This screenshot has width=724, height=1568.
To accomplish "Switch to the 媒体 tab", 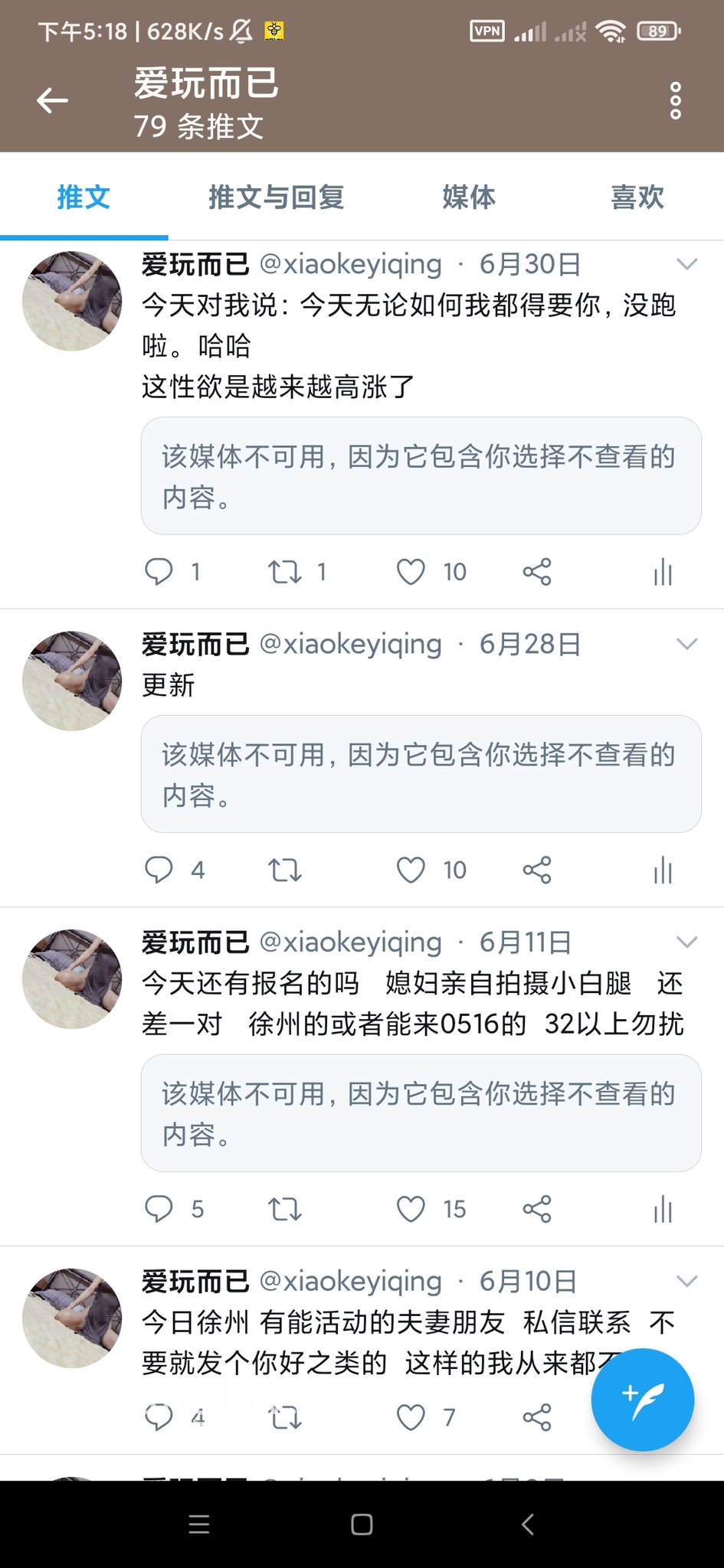I will pyautogui.click(x=468, y=197).
